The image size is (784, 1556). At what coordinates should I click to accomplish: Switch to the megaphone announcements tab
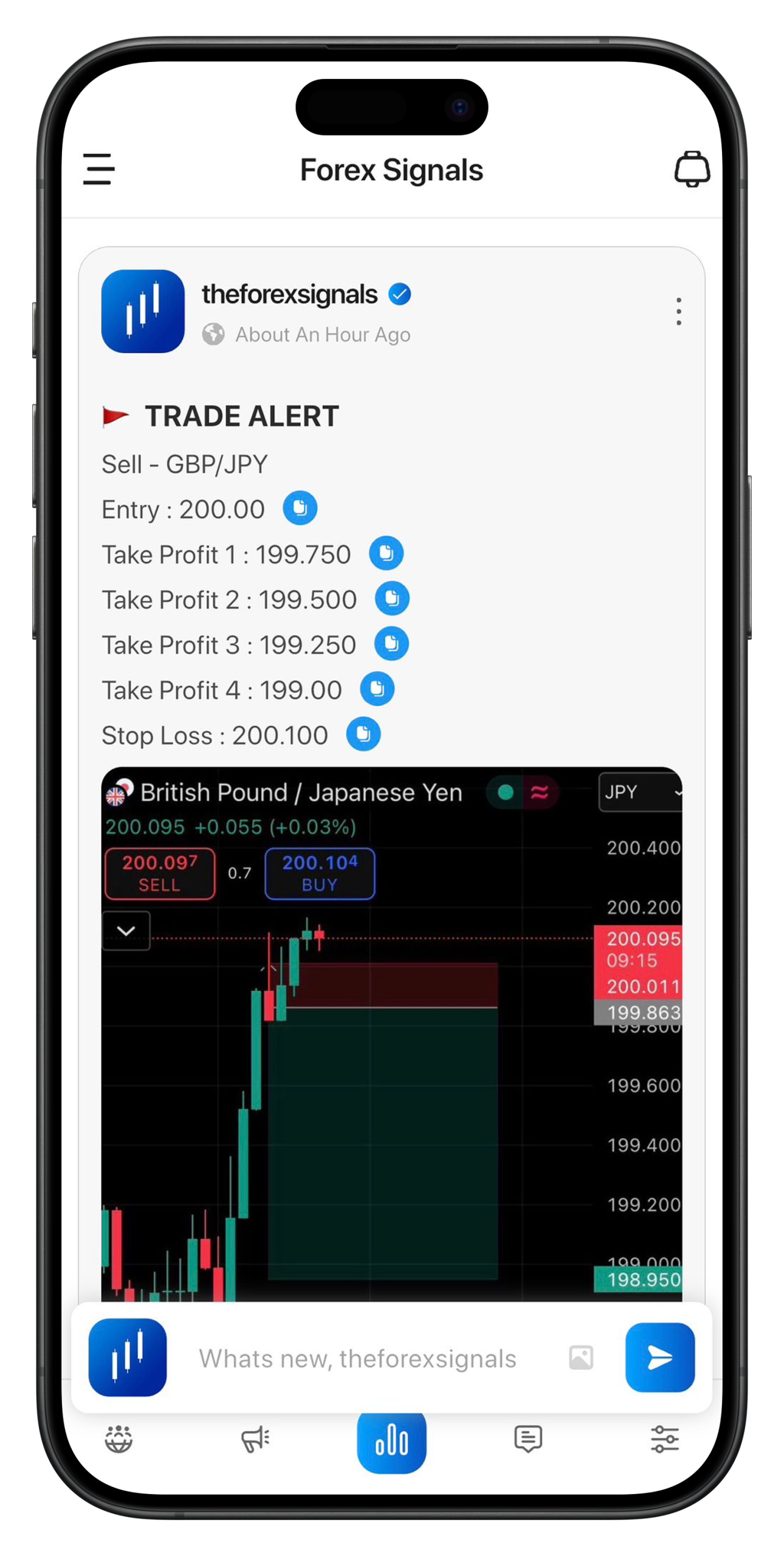point(255,1439)
